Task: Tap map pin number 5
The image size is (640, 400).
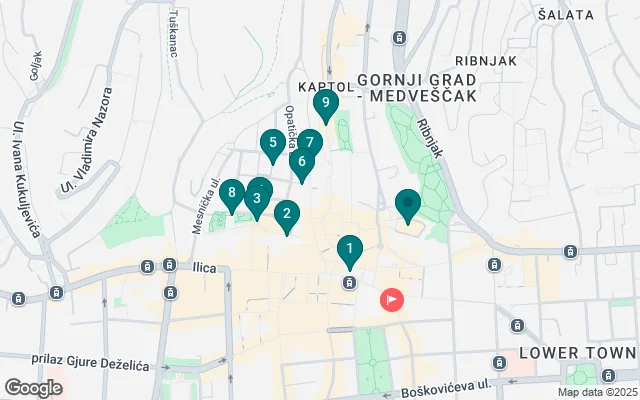Action: [x=272, y=142]
